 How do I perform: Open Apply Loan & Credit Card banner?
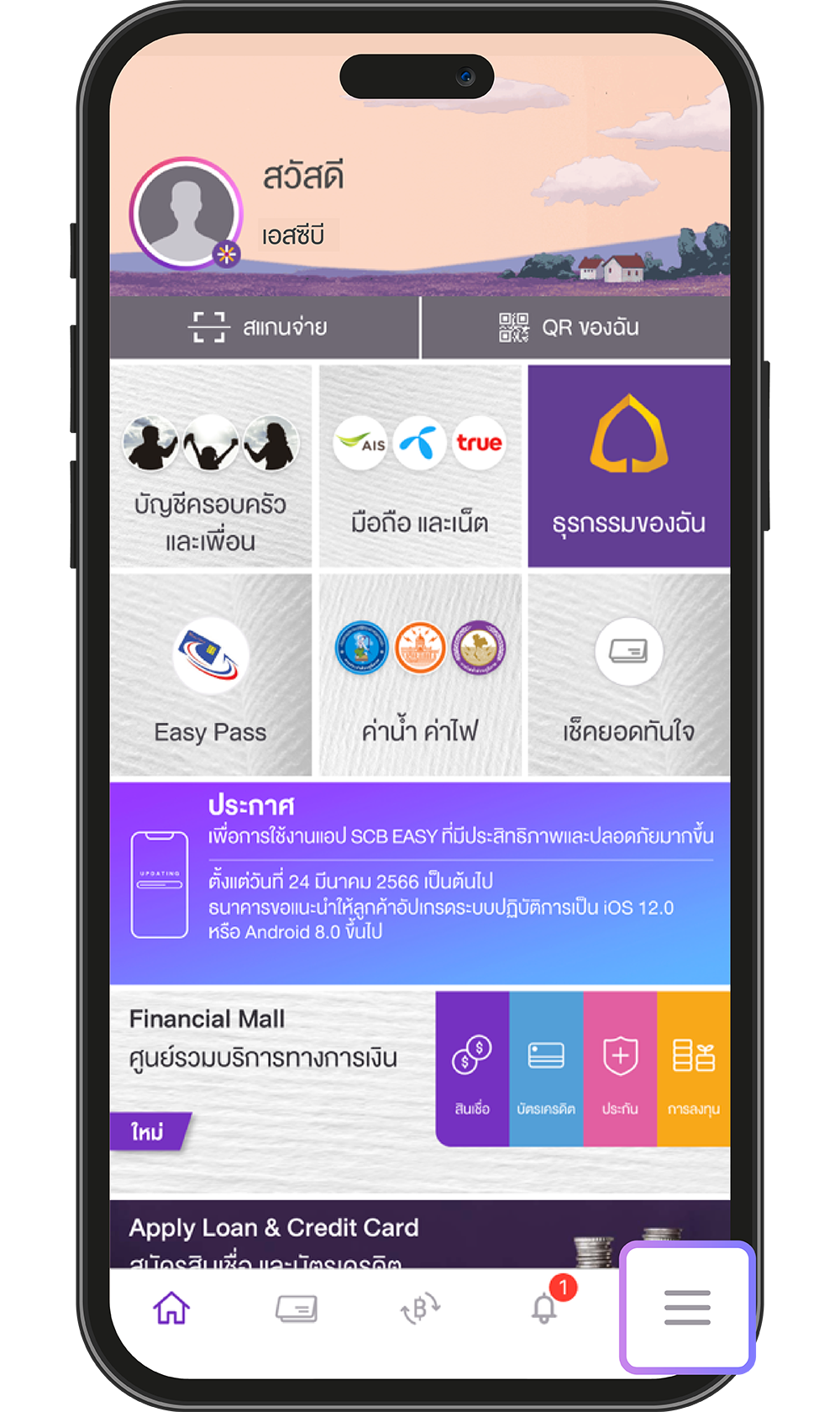click(x=353, y=1234)
